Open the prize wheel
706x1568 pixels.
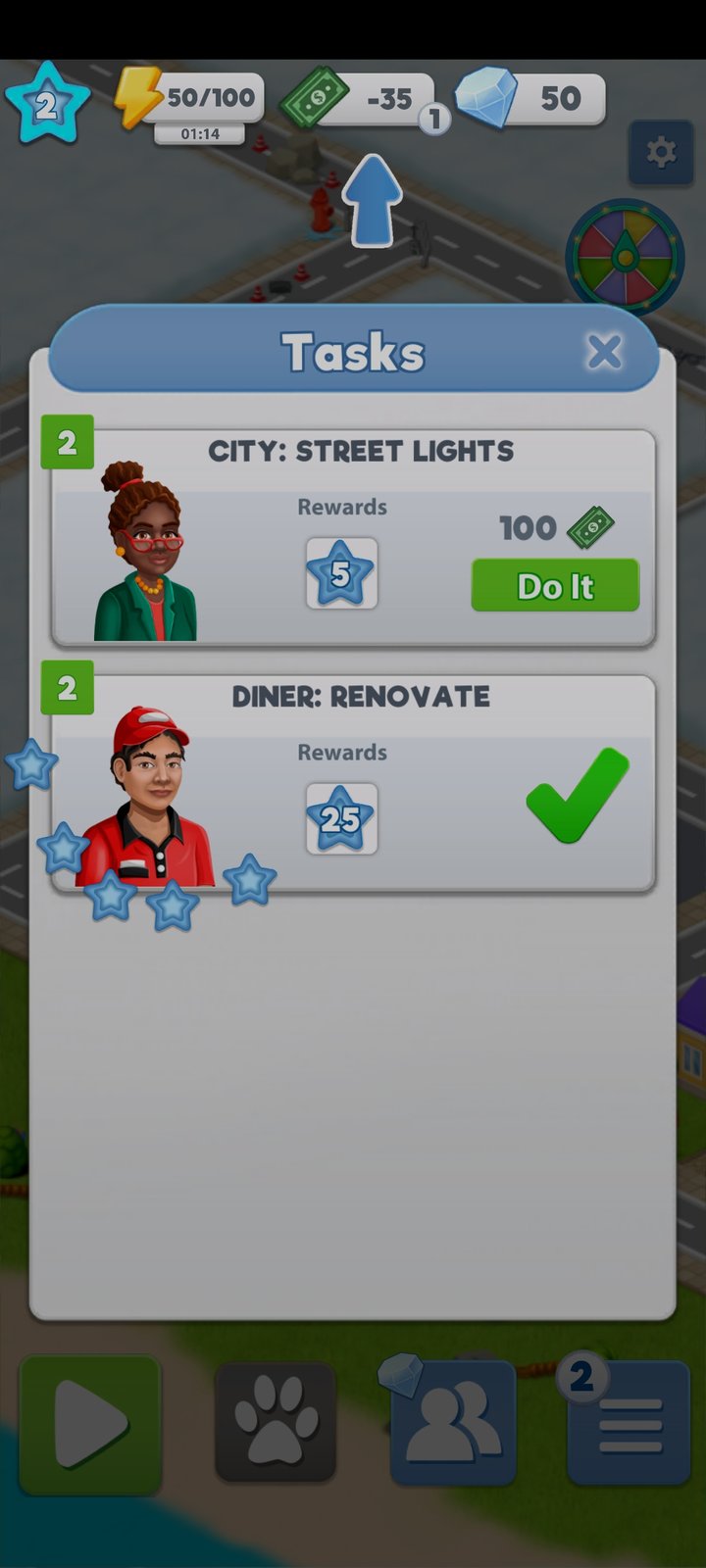click(x=624, y=258)
